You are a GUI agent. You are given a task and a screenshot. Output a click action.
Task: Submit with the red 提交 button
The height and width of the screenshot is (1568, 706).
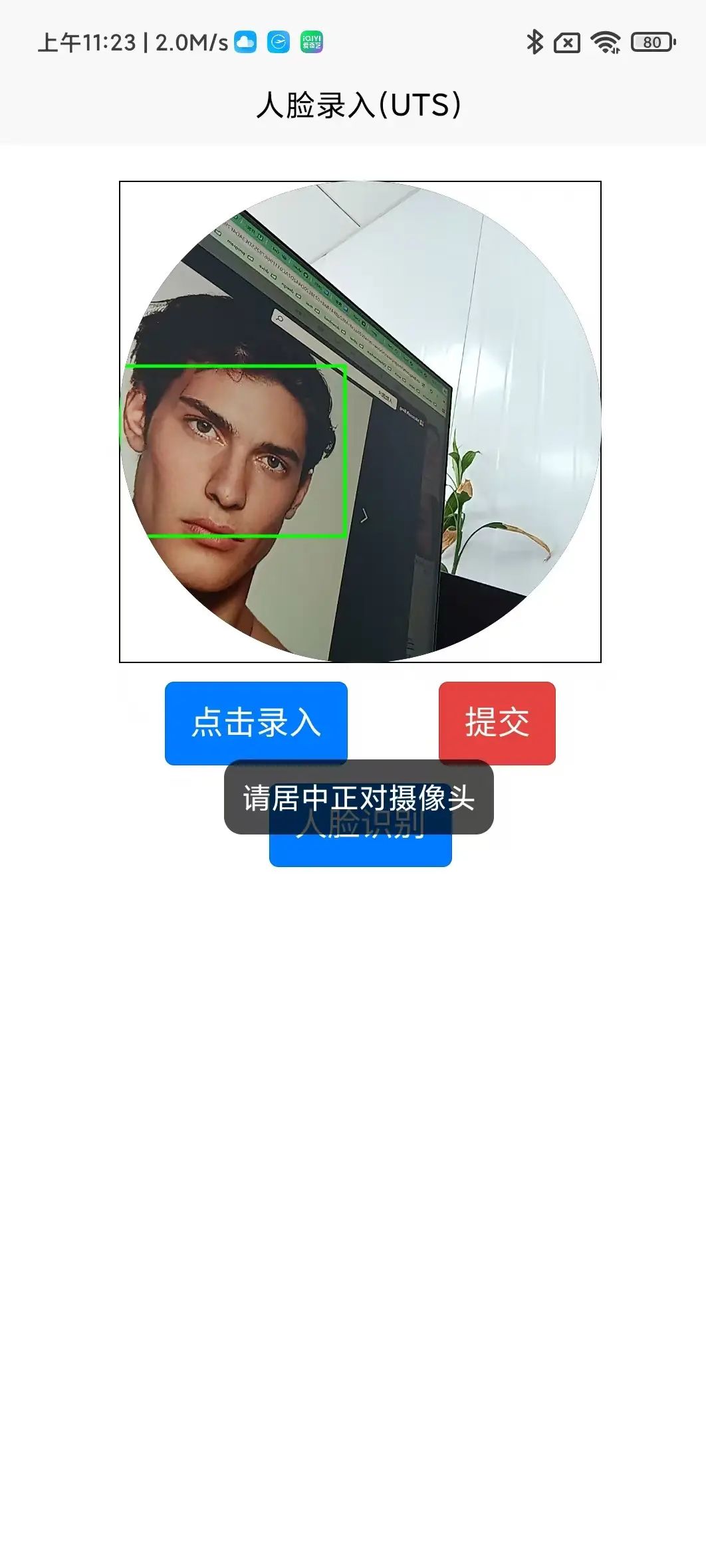coord(497,722)
